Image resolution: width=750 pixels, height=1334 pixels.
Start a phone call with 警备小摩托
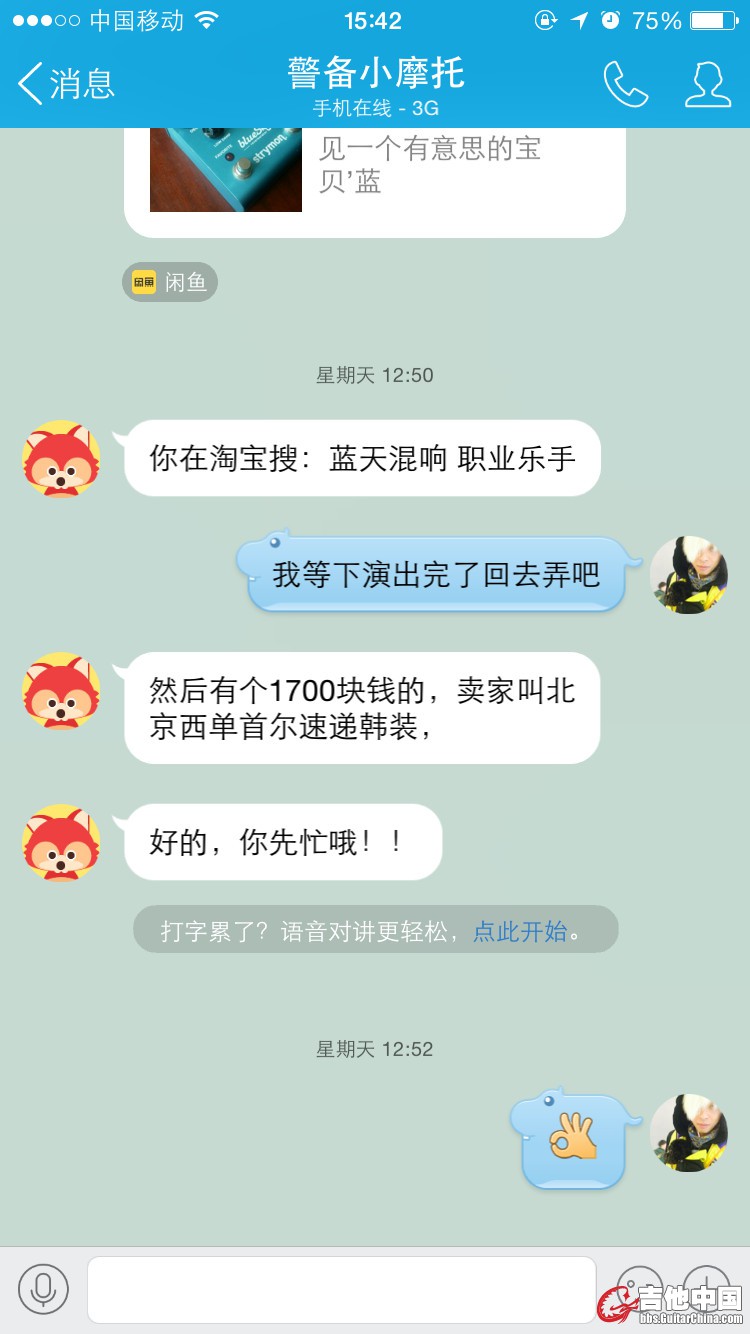coord(626,84)
